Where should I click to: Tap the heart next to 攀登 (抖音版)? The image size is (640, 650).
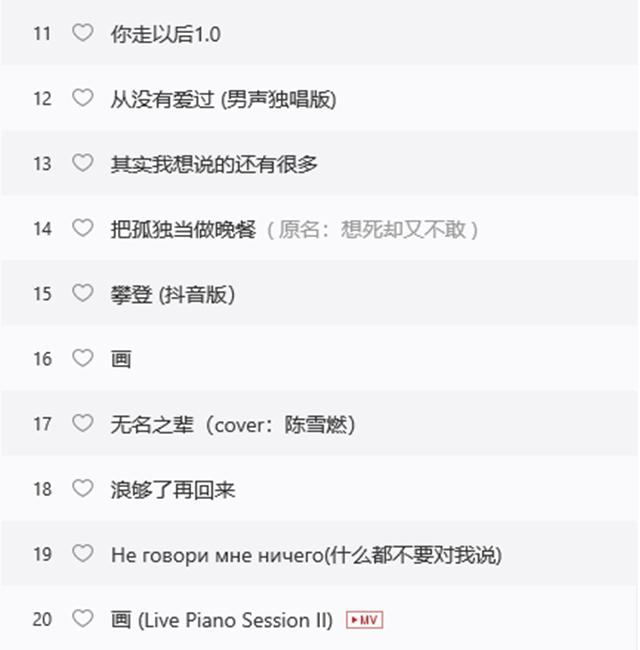[83, 293]
